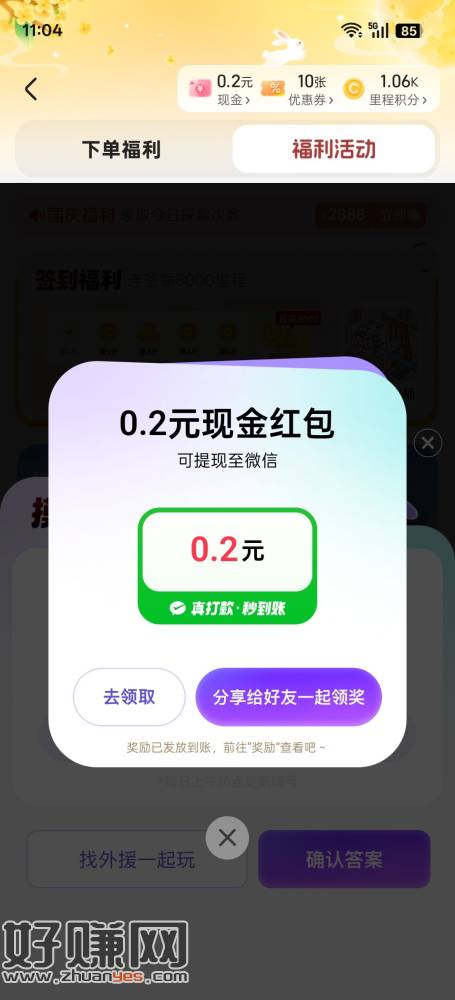Open the 0.2元 现金 balance

click(x=221, y=89)
